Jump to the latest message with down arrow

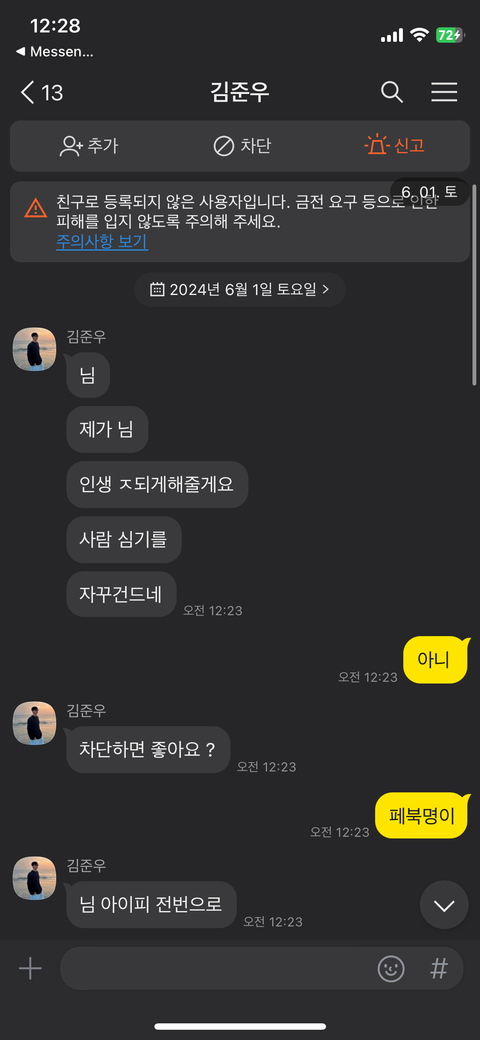(444, 905)
